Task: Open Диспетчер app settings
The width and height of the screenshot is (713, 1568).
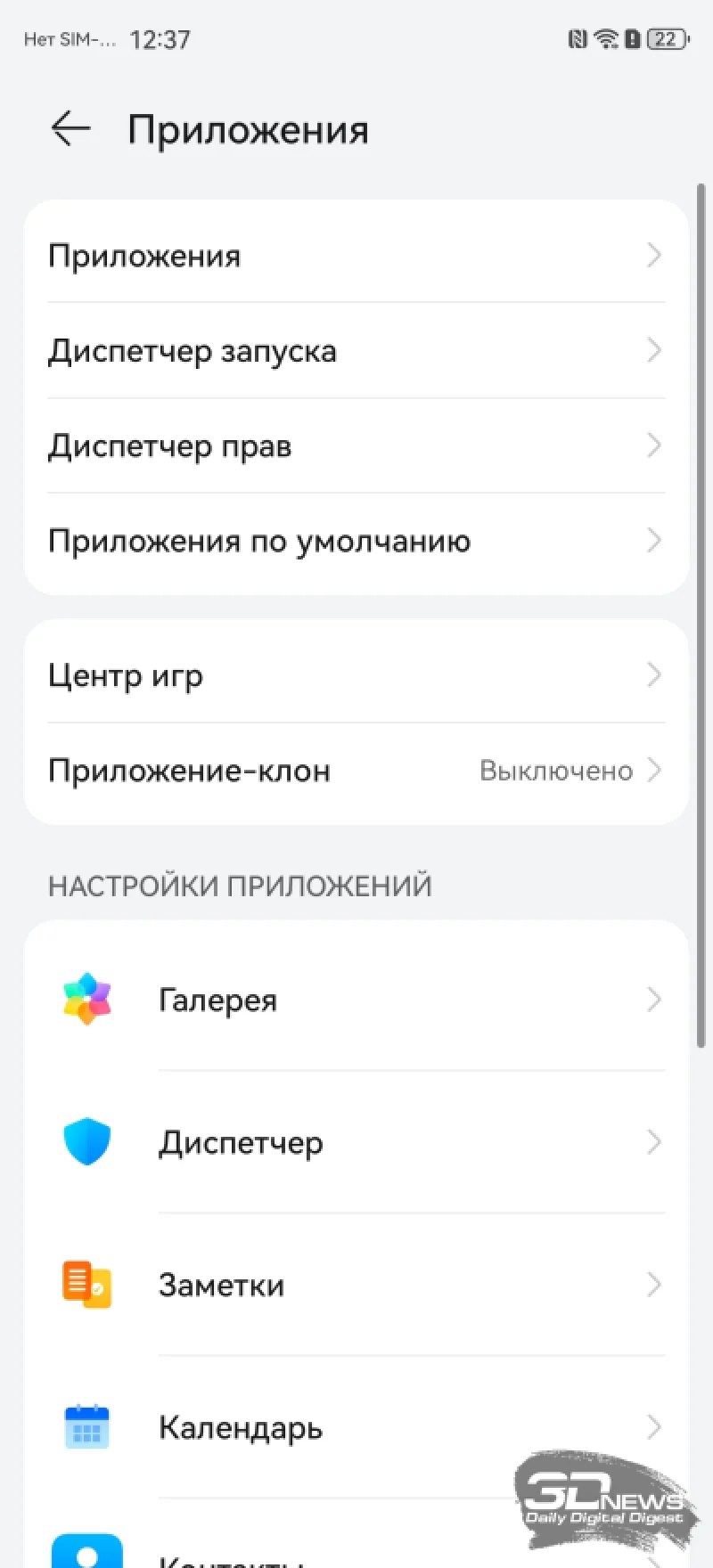Action: point(356,1142)
